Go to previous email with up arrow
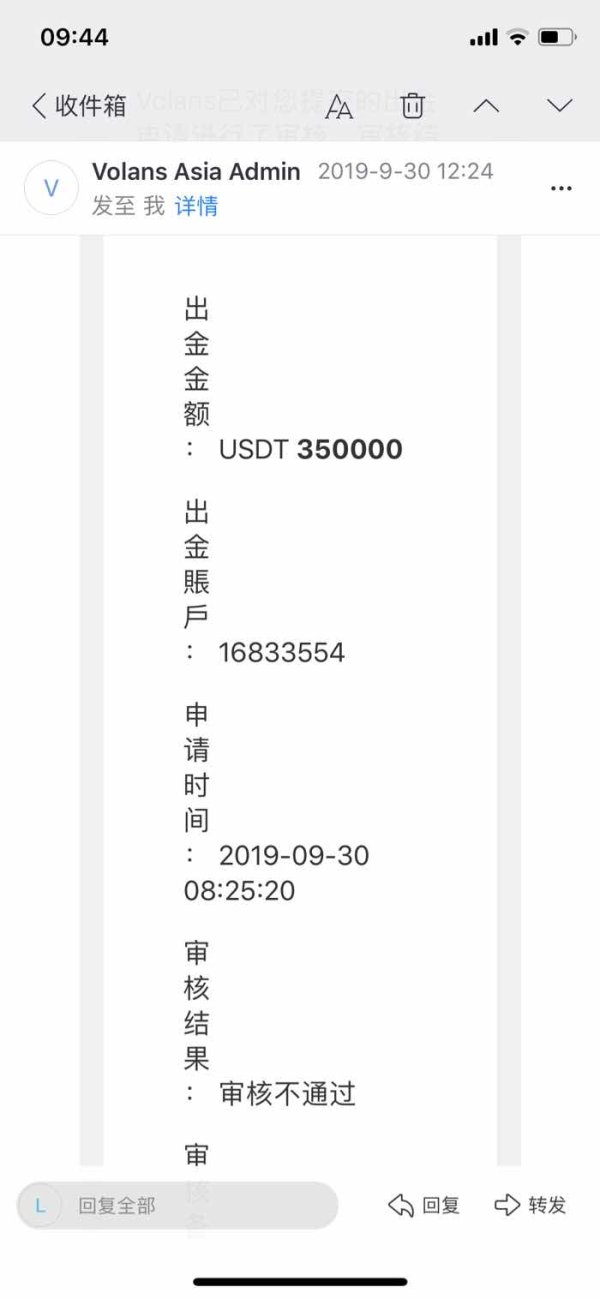 pos(486,106)
